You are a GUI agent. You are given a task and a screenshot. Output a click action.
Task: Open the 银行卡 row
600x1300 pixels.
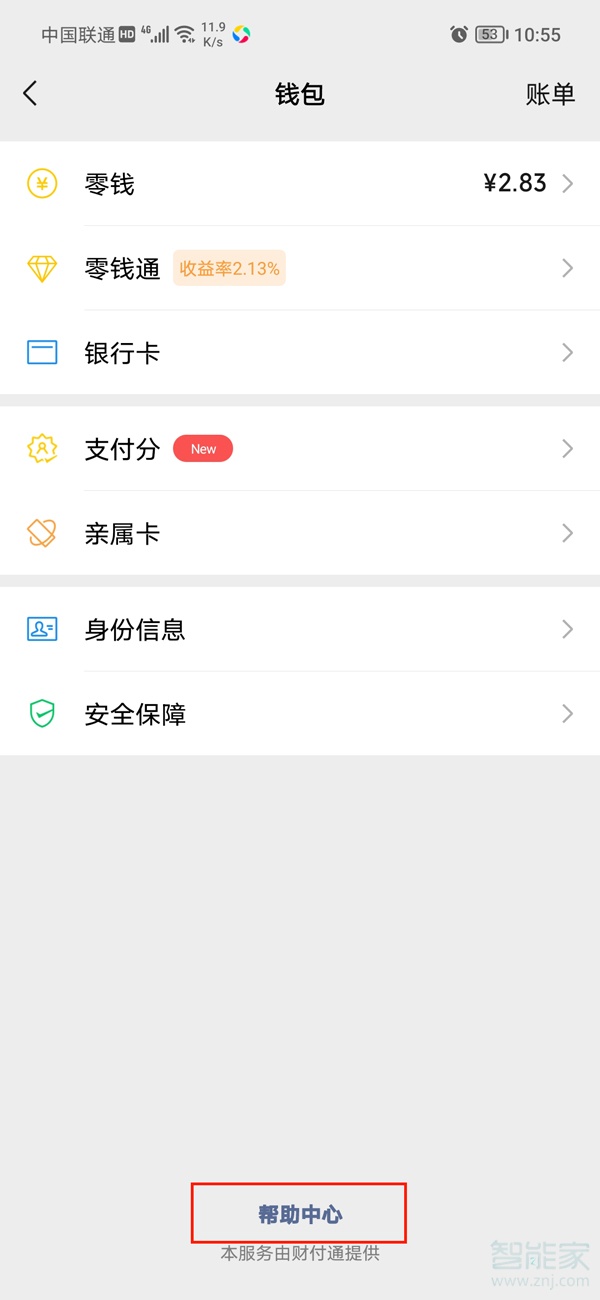[300, 353]
